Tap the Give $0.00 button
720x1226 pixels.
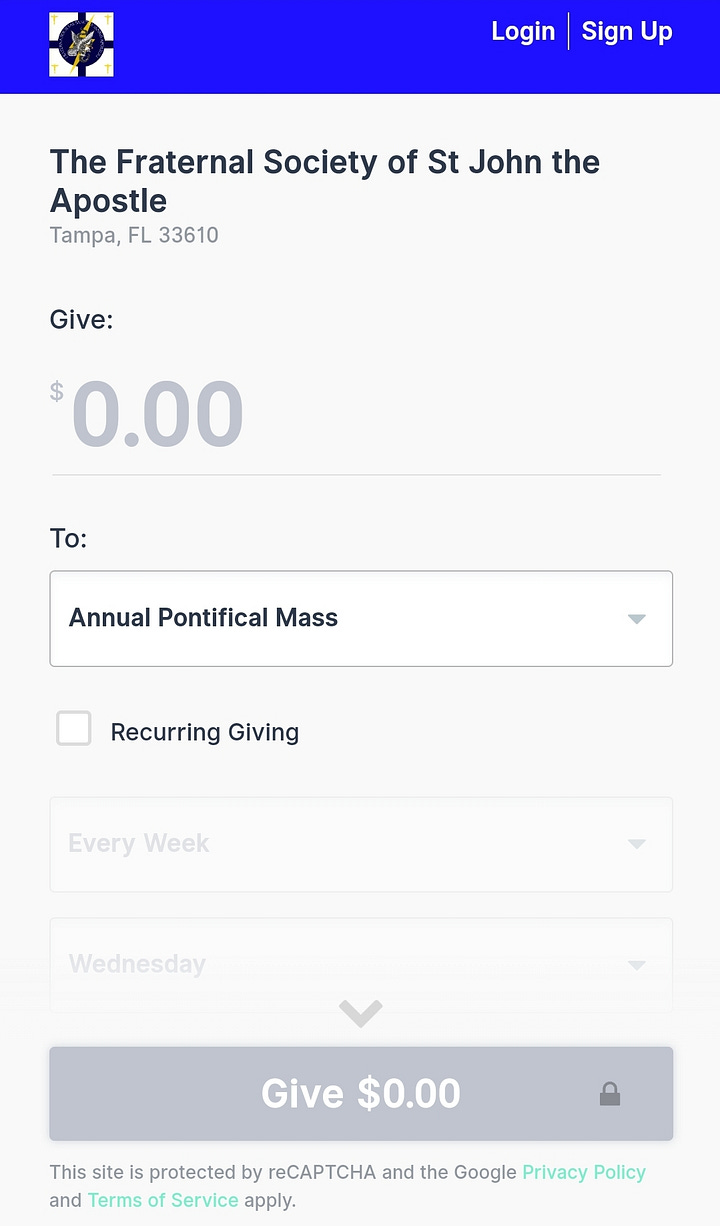pyautogui.click(x=361, y=1094)
